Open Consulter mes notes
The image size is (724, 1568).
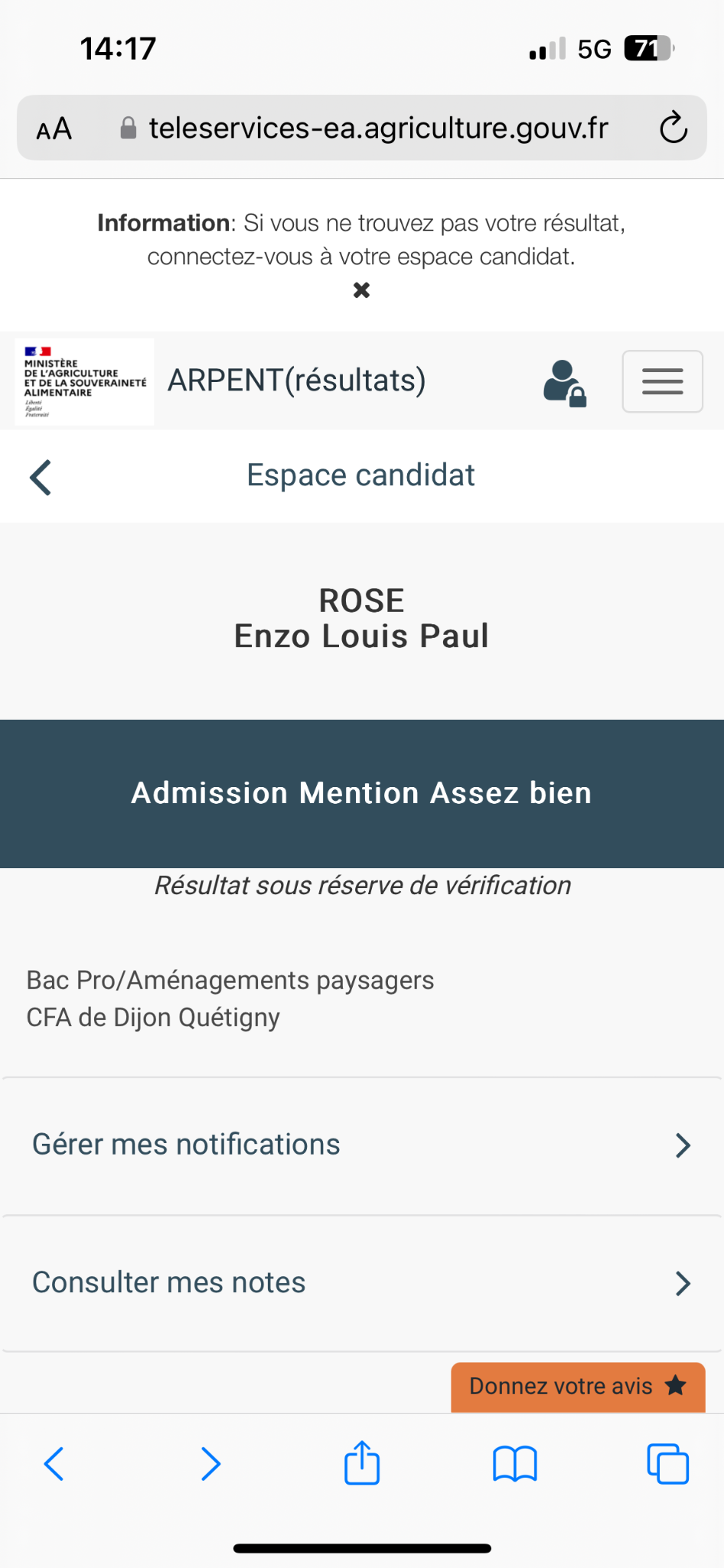click(x=362, y=1283)
